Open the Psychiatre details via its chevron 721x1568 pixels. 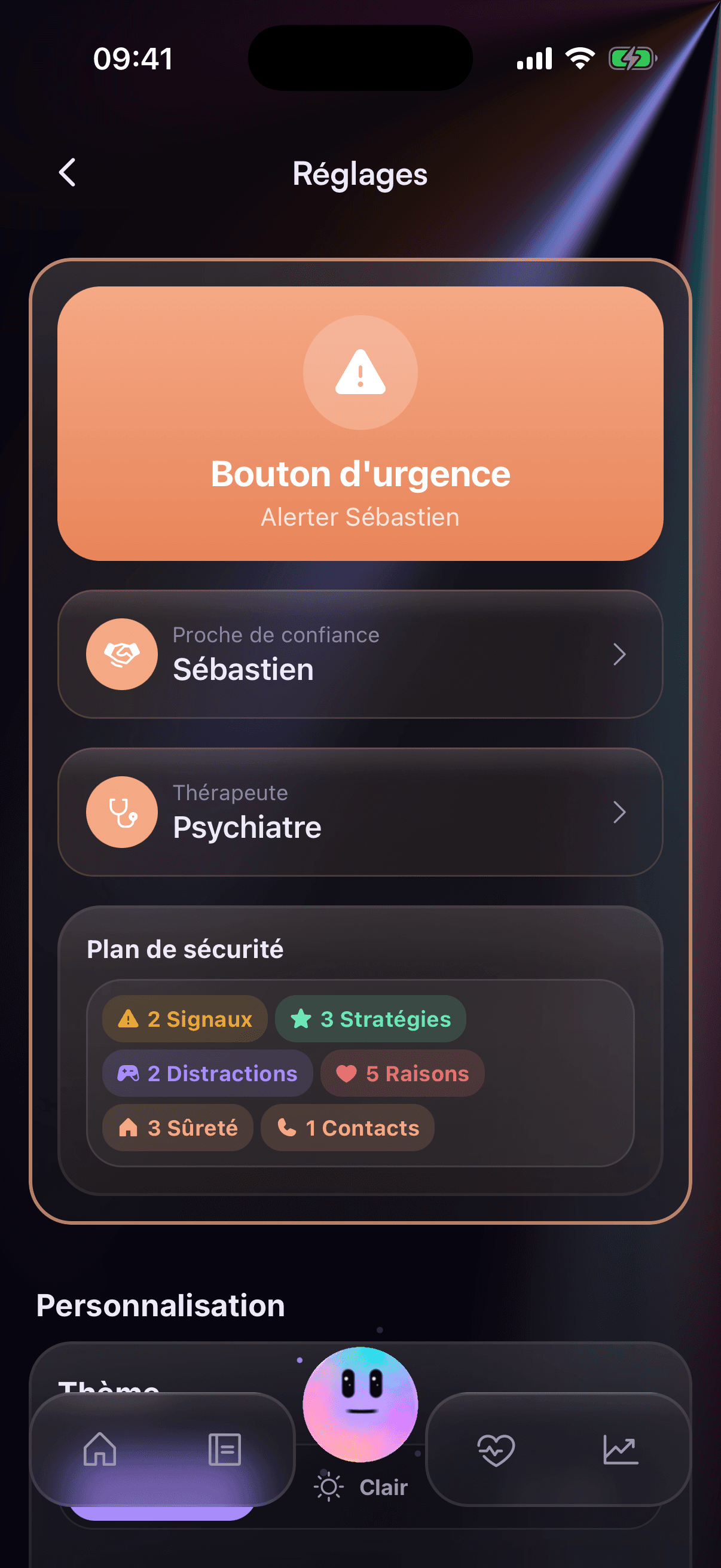click(x=620, y=812)
